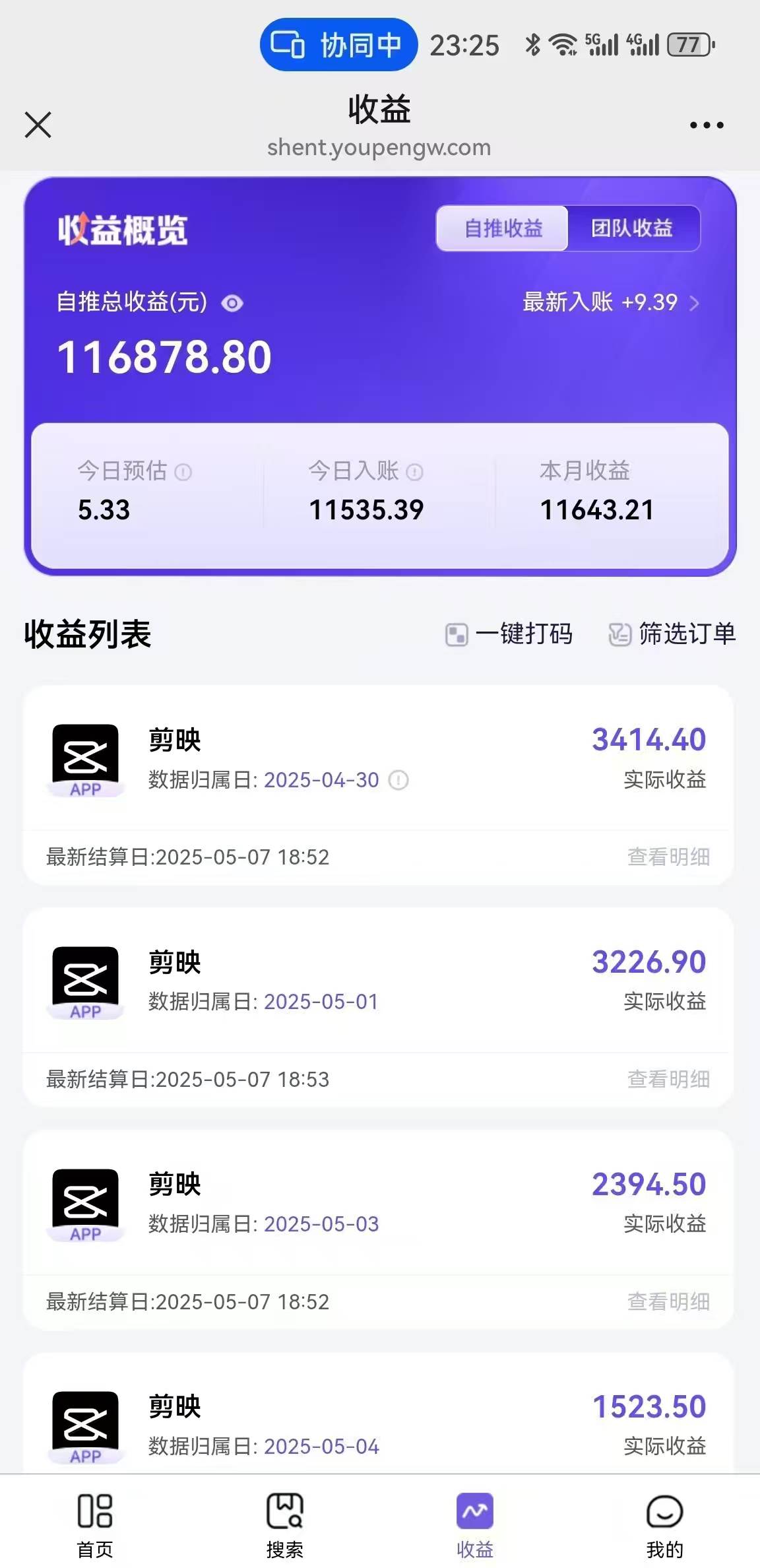
Task: Tap the info icon beside date 2025-04-30
Action: point(402,780)
